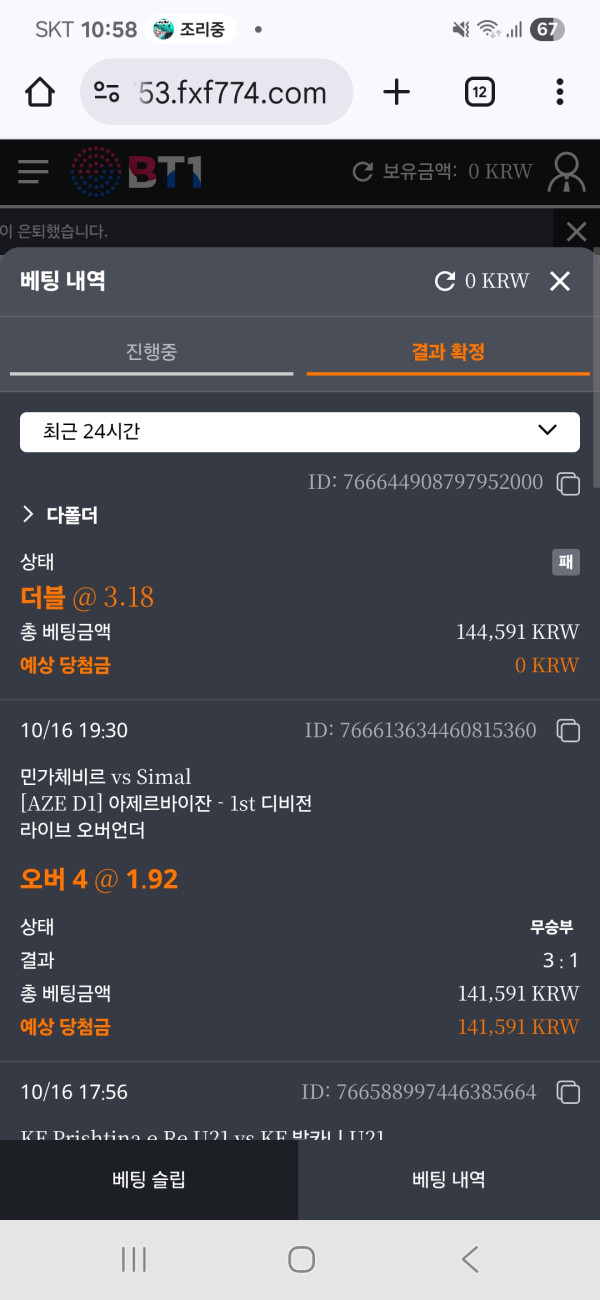
Task: Open the hamburger drawer menu
Action: pos(33,172)
